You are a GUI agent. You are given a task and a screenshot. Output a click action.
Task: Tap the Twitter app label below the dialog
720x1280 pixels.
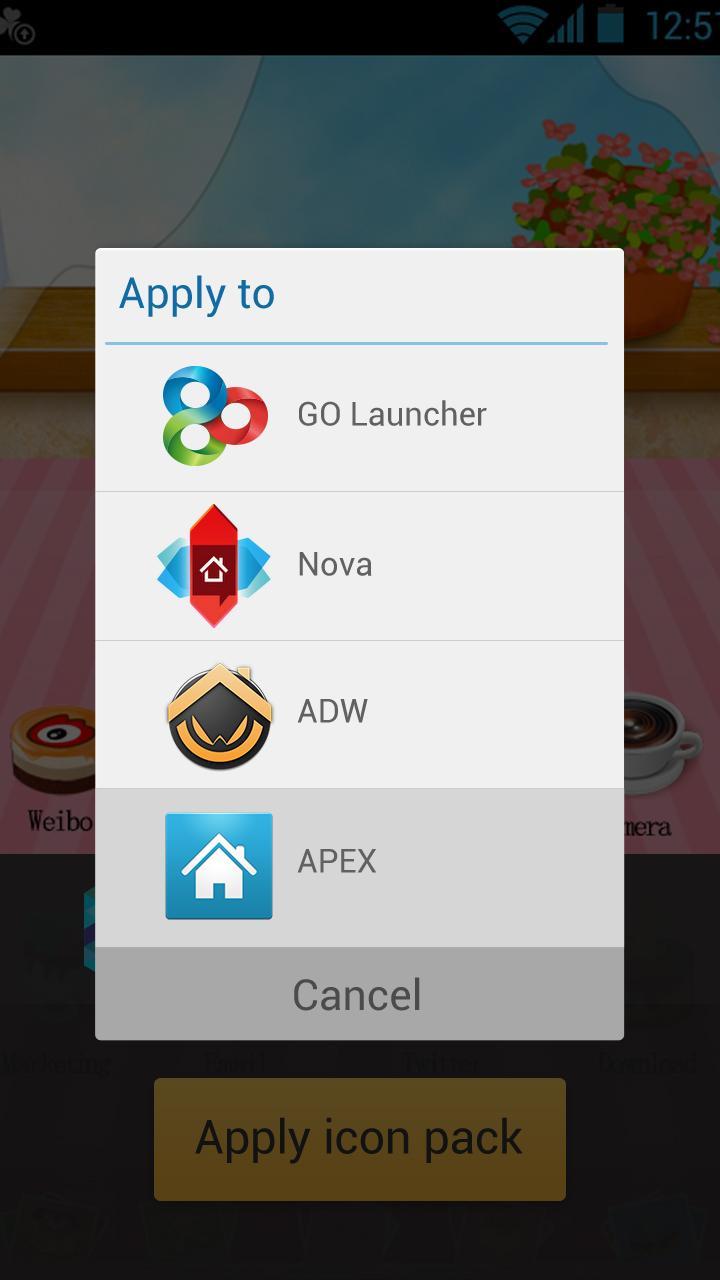tap(438, 1063)
